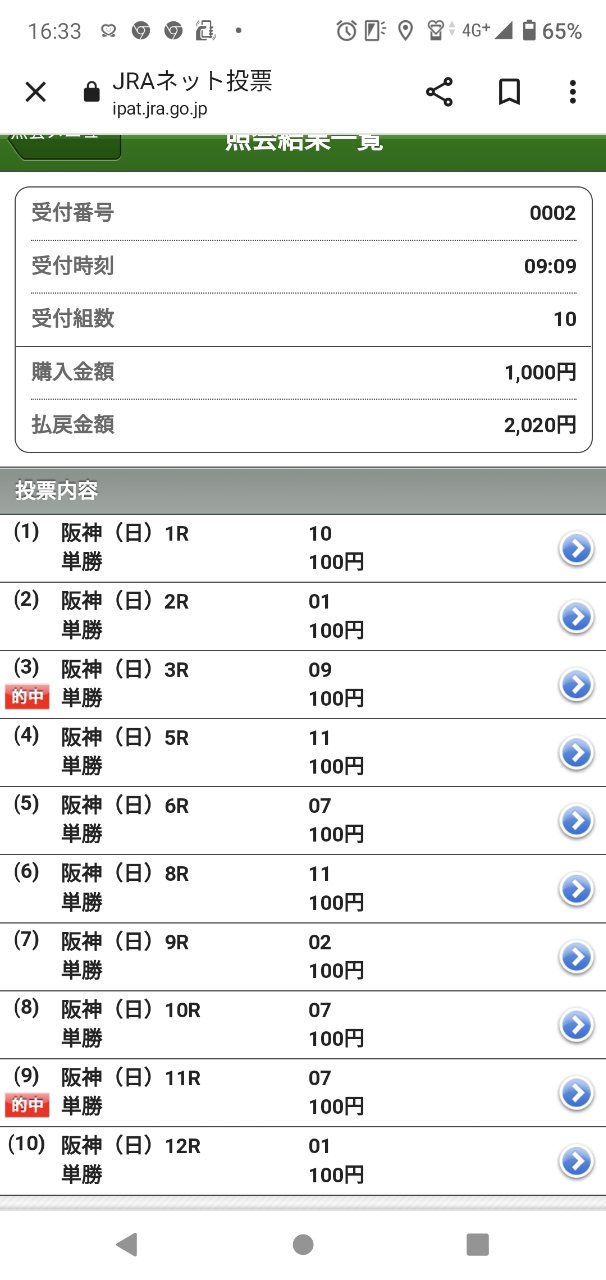Open details for bet 阪神 1R
606x1280 pixels.
576,549
